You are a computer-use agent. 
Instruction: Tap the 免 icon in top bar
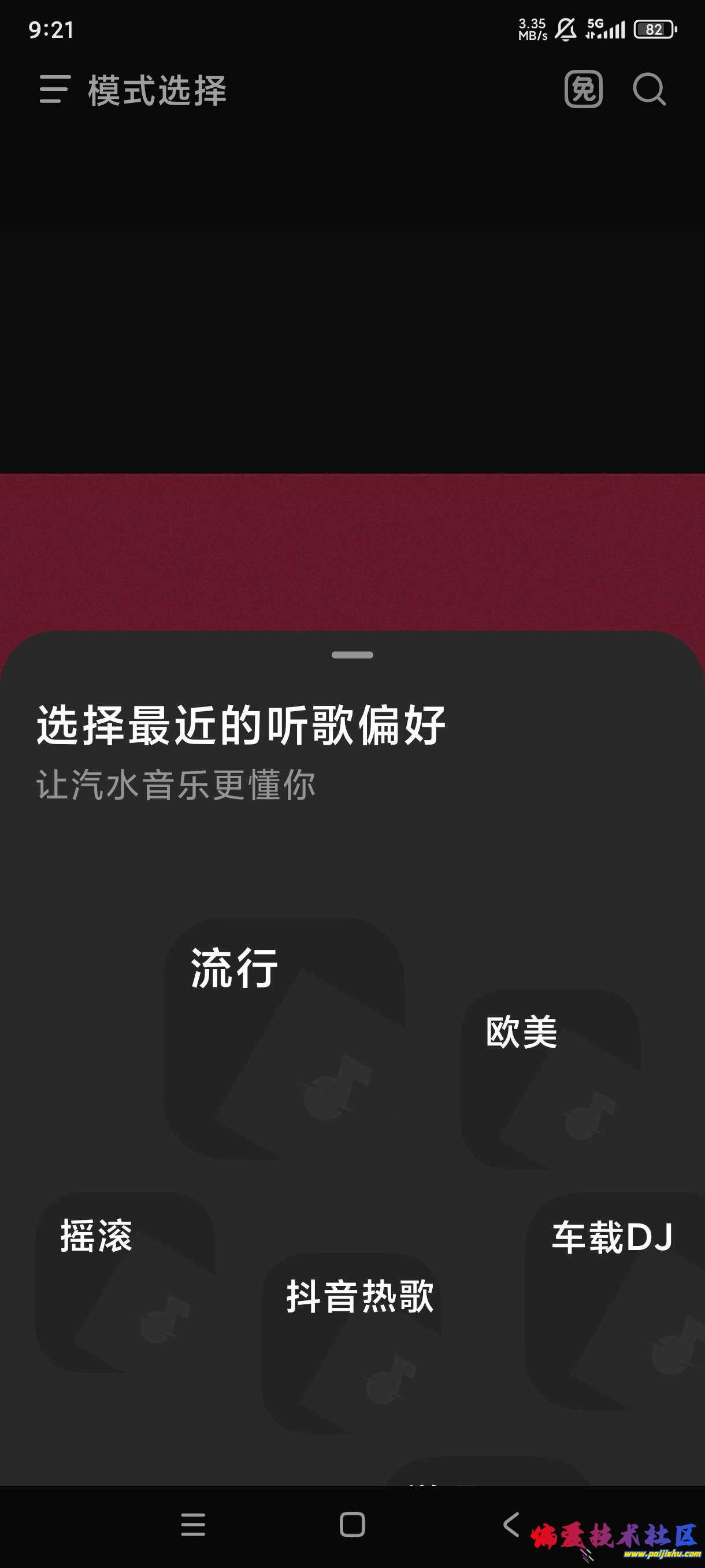(582, 90)
